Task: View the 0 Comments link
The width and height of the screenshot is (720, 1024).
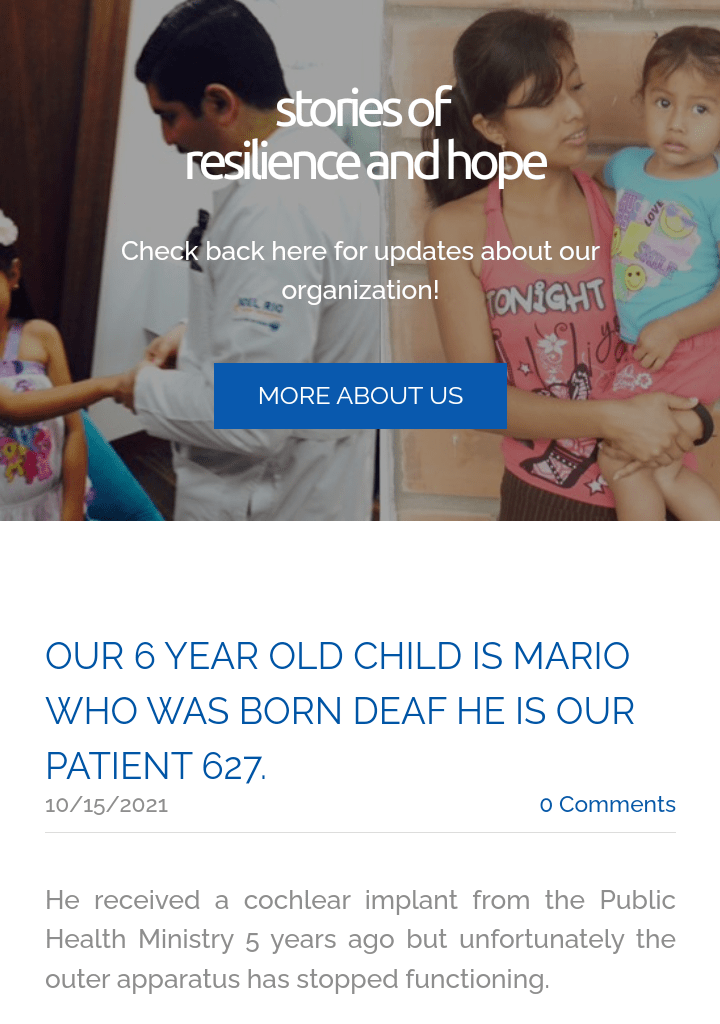Action: [607, 805]
